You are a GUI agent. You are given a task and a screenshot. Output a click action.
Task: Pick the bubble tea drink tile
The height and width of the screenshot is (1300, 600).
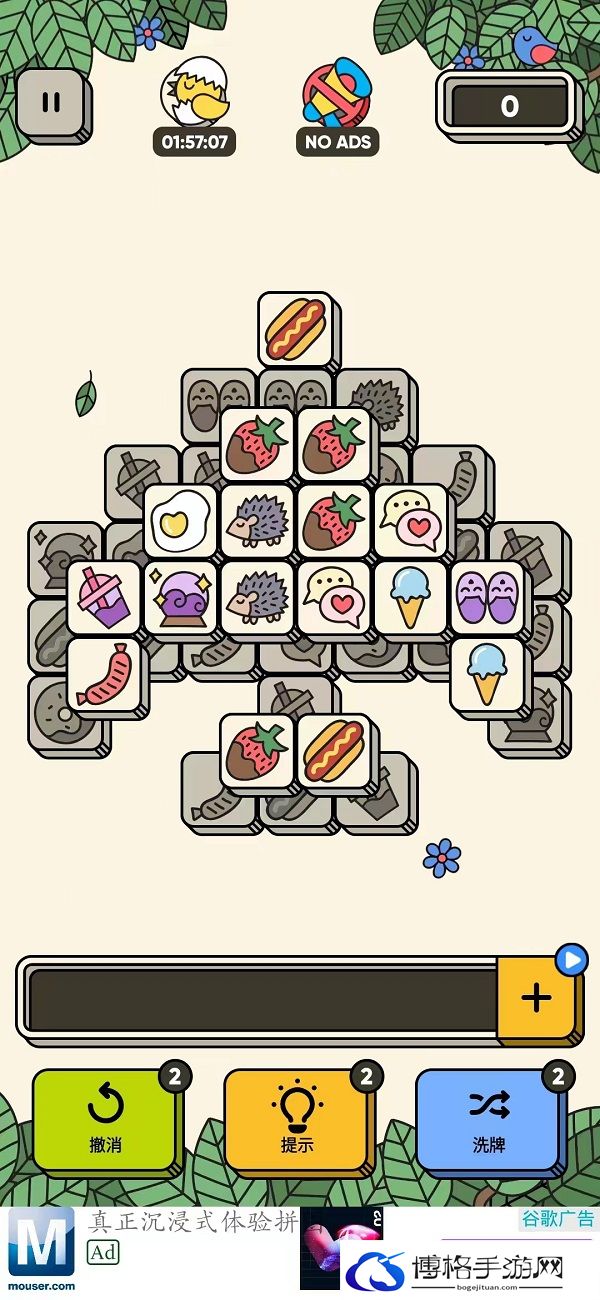[104, 598]
